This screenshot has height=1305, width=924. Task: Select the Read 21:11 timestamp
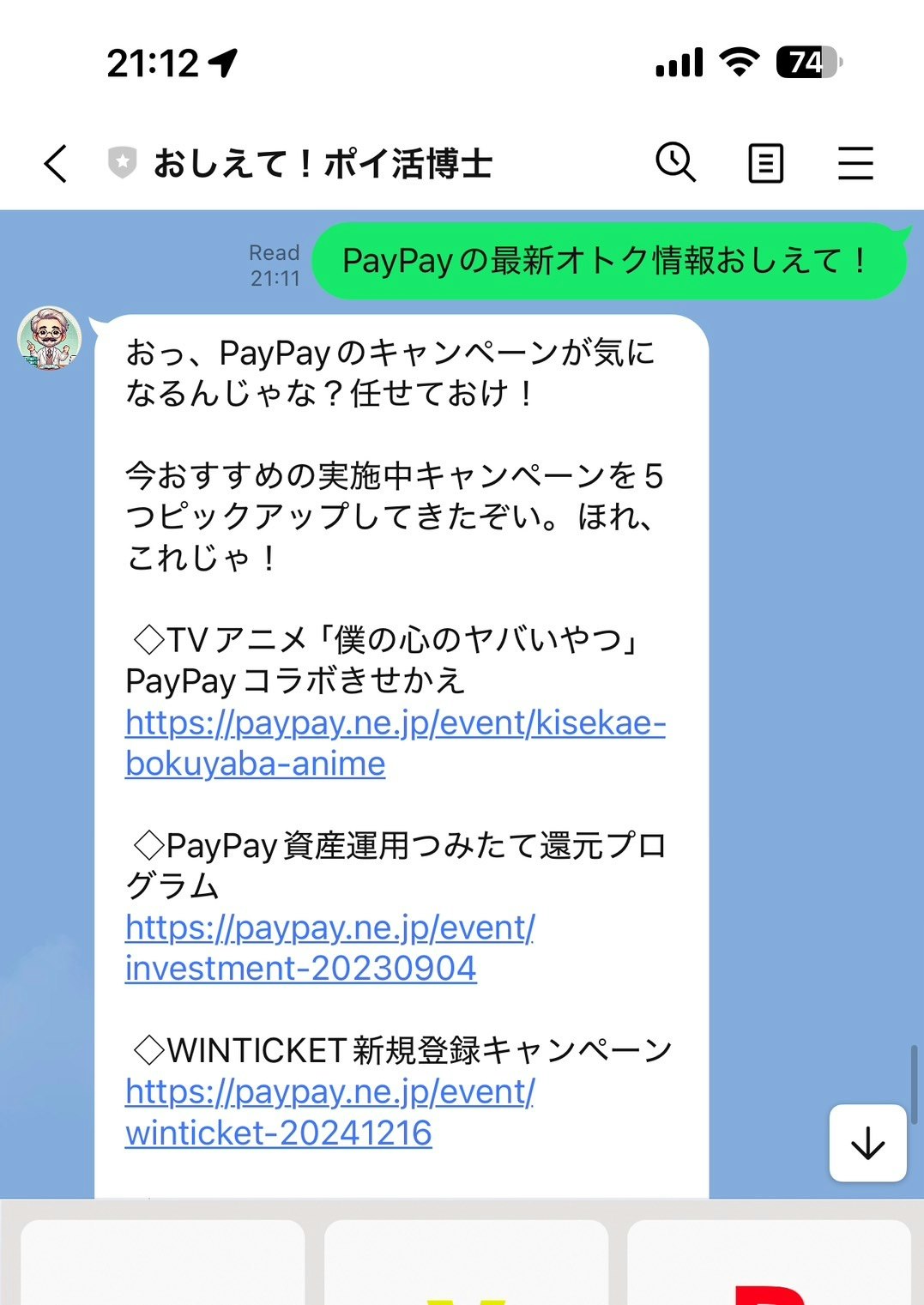click(x=273, y=263)
